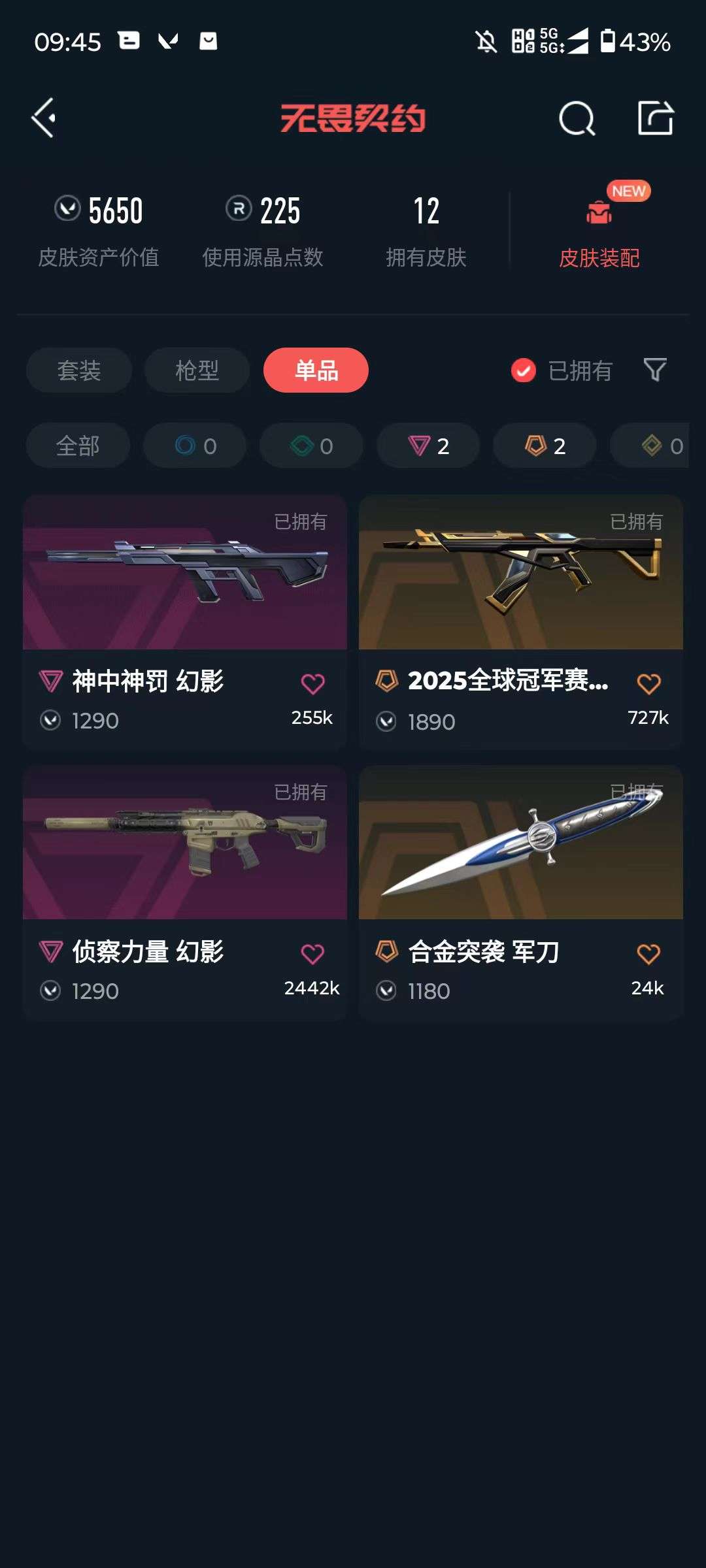Select the 全部 filter chip
706x1568 pixels.
(78, 446)
